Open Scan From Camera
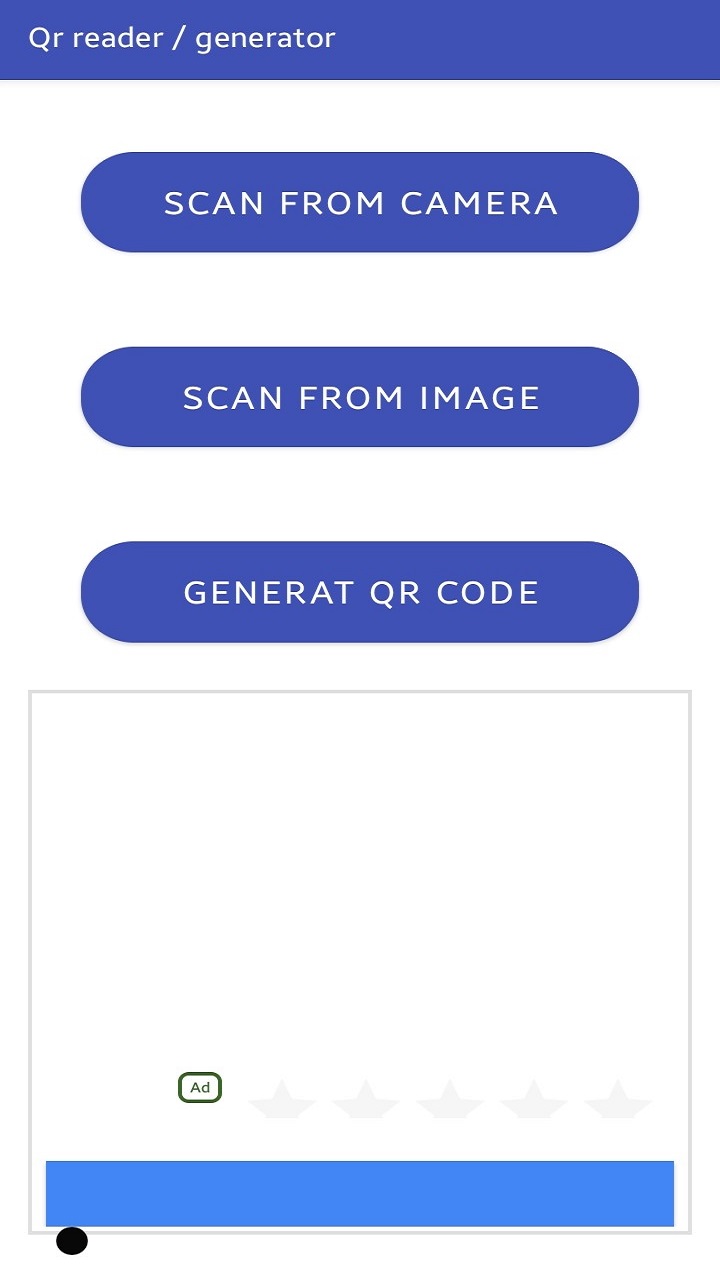Image resolution: width=720 pixels, height=1280 pixels. pyautogui.click(x=360, y=202)
